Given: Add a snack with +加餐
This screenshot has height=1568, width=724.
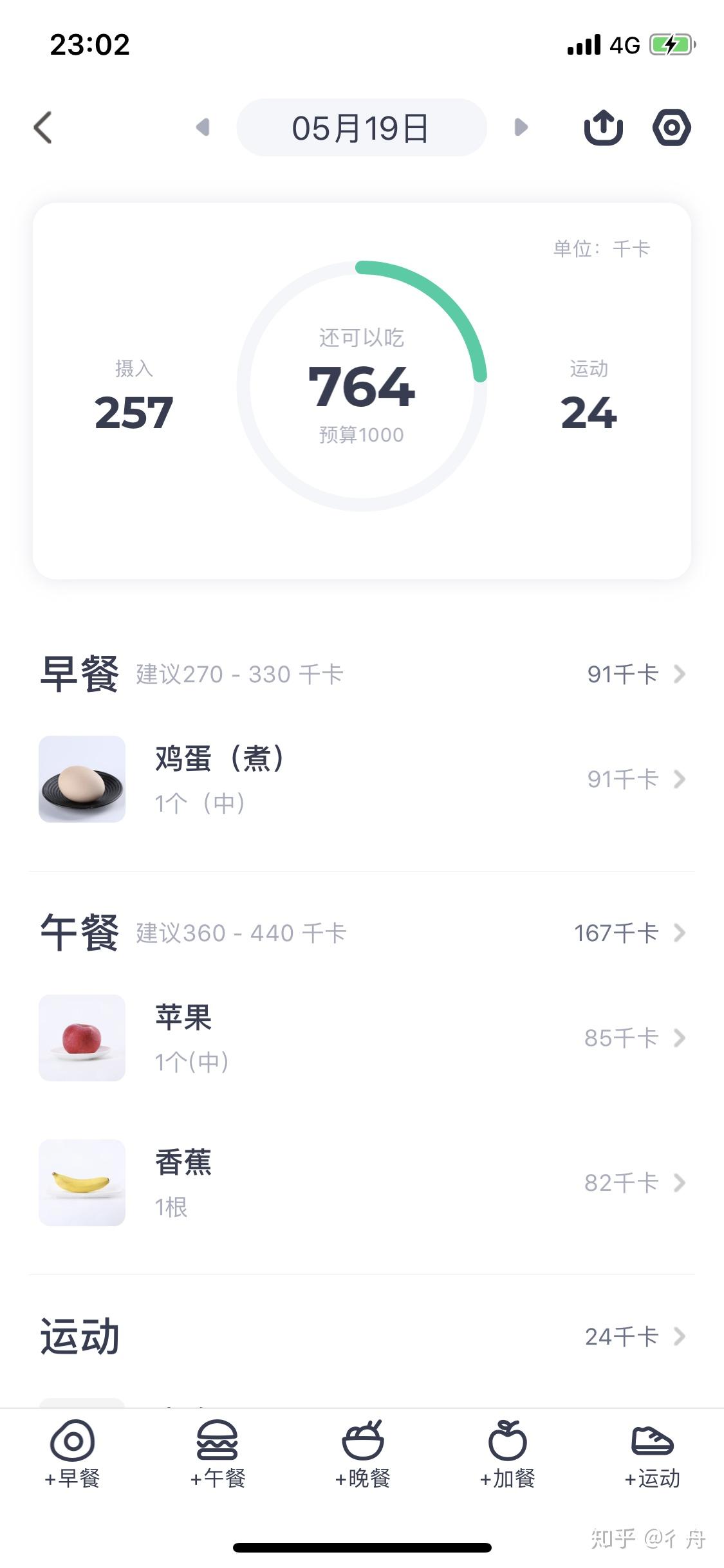Looking at the screenshot, I should (x=507, y=1455).
